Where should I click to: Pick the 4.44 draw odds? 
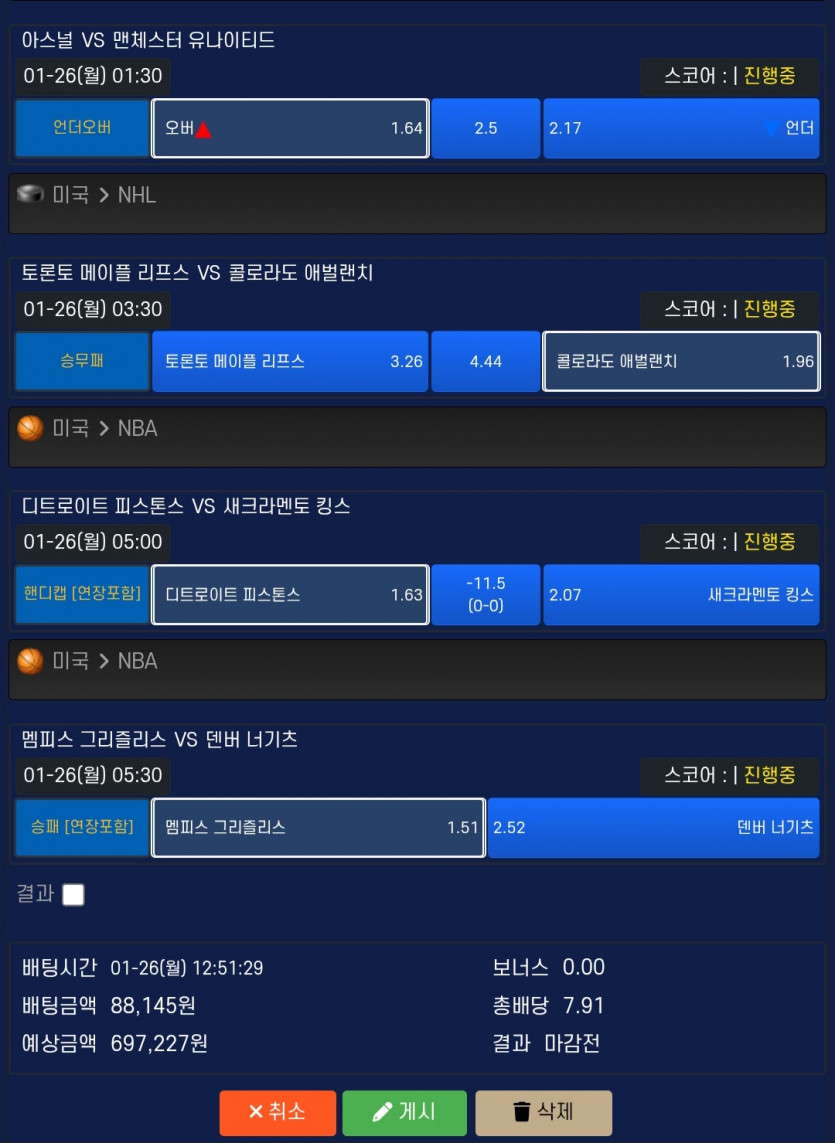point(486,362)
